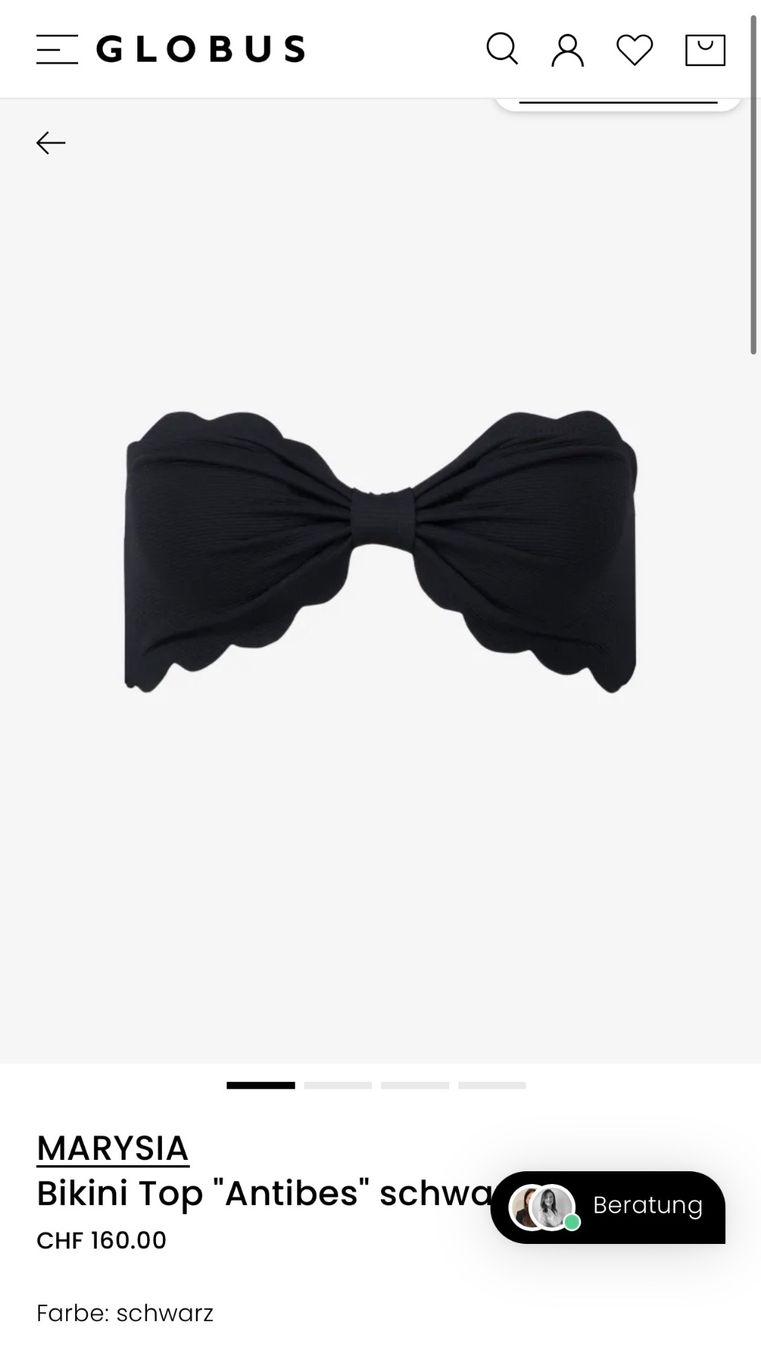Open the user account icon

568,50
